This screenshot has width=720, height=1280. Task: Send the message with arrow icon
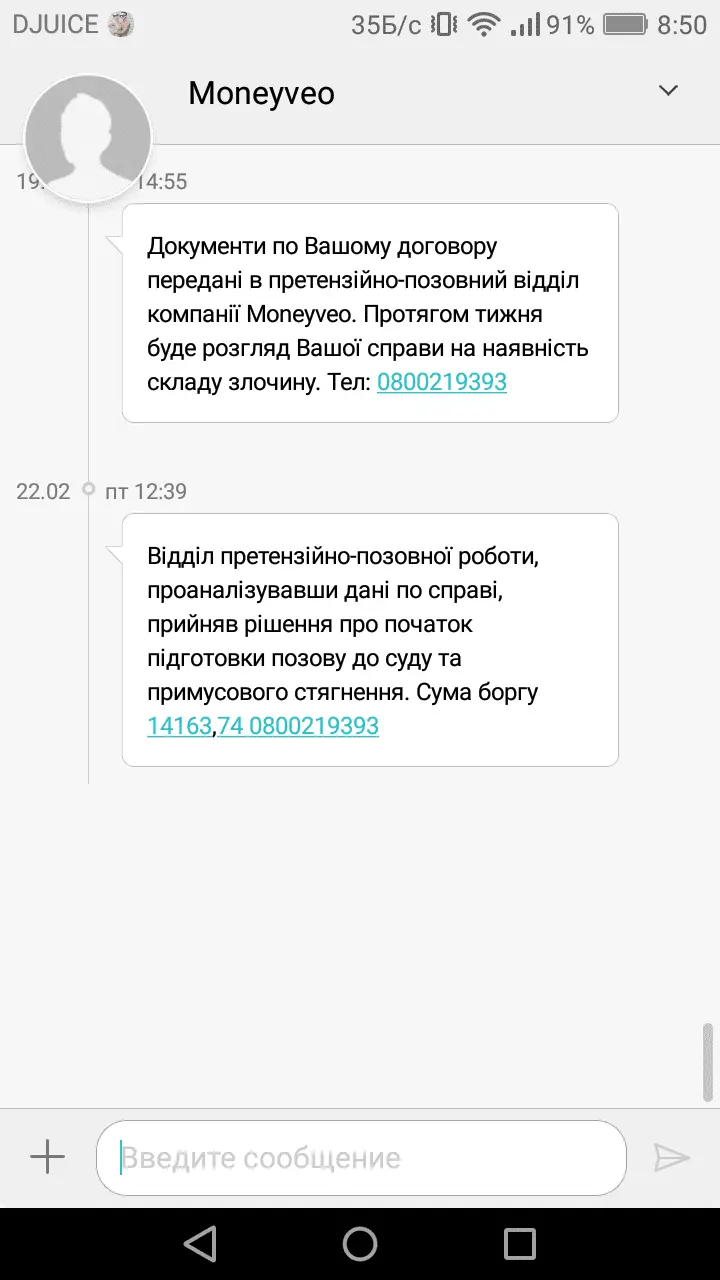click(x=671, y=1157)
